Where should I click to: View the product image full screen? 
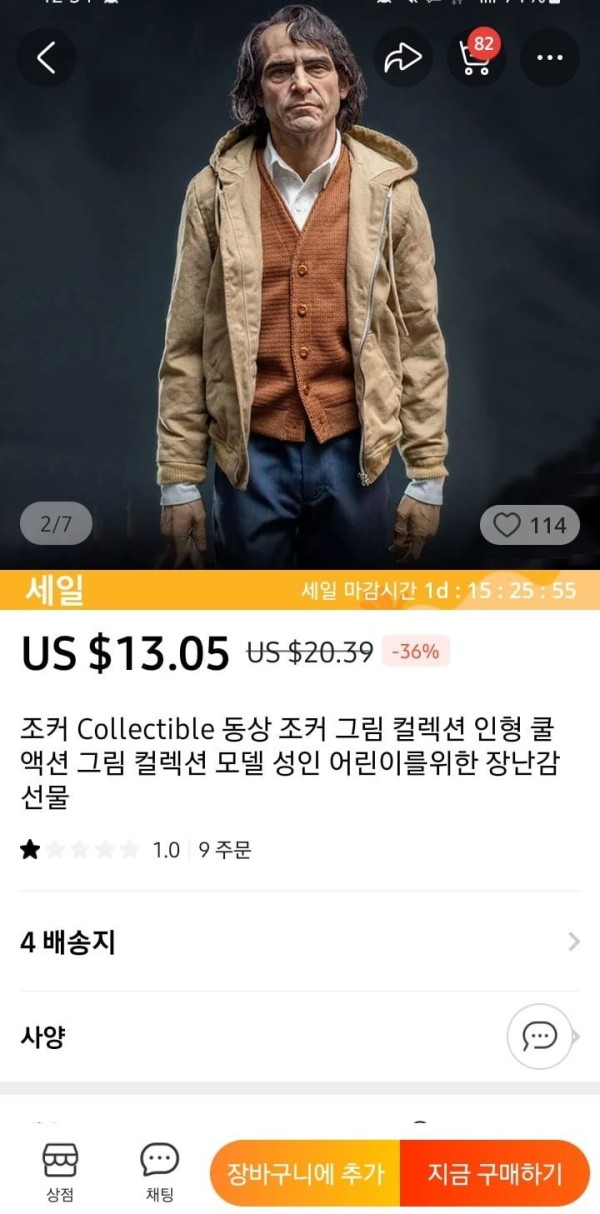point(300,300)
